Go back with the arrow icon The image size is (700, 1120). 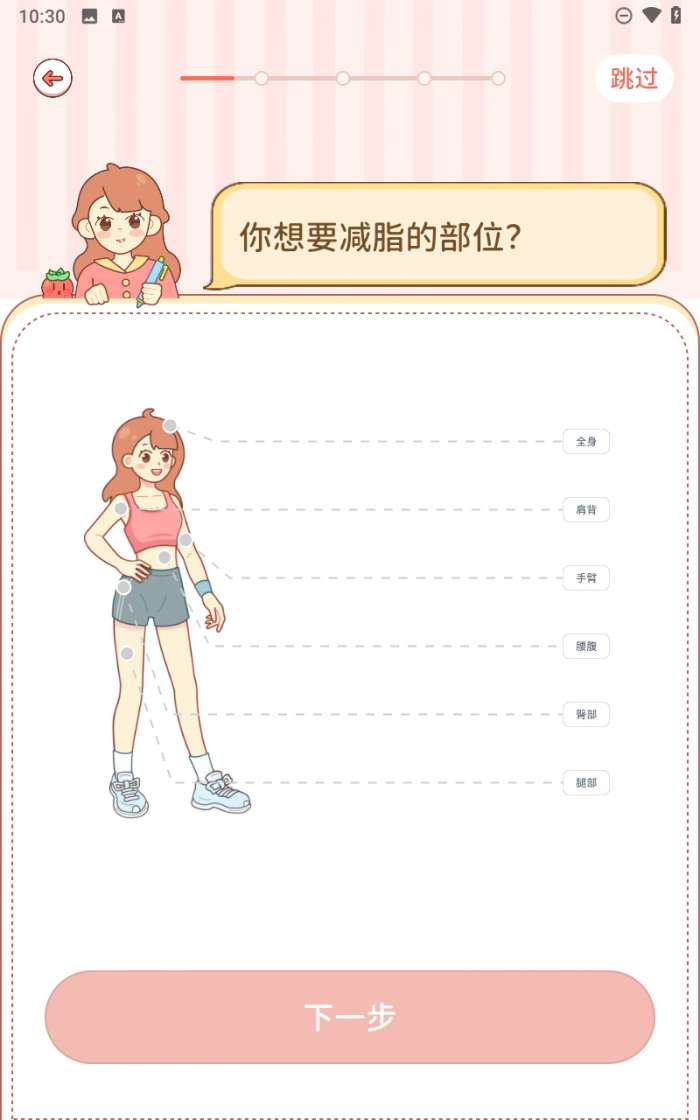click(52, 78)
